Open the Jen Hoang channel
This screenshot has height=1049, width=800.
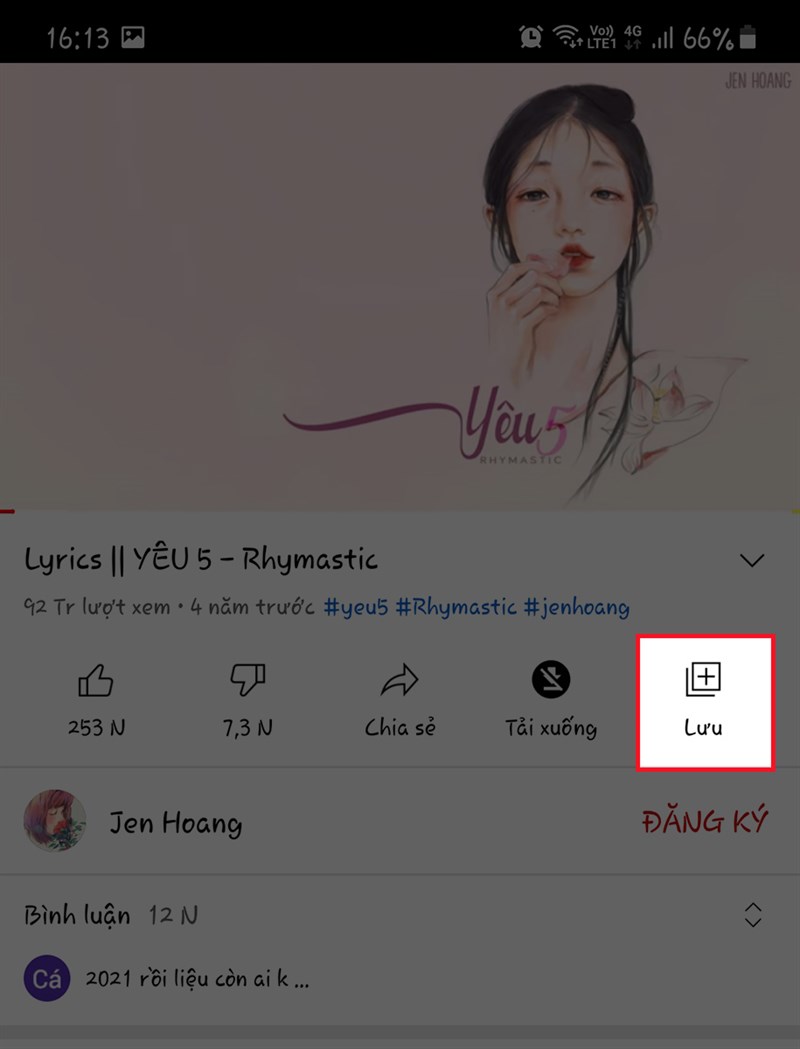click(175, 823)
